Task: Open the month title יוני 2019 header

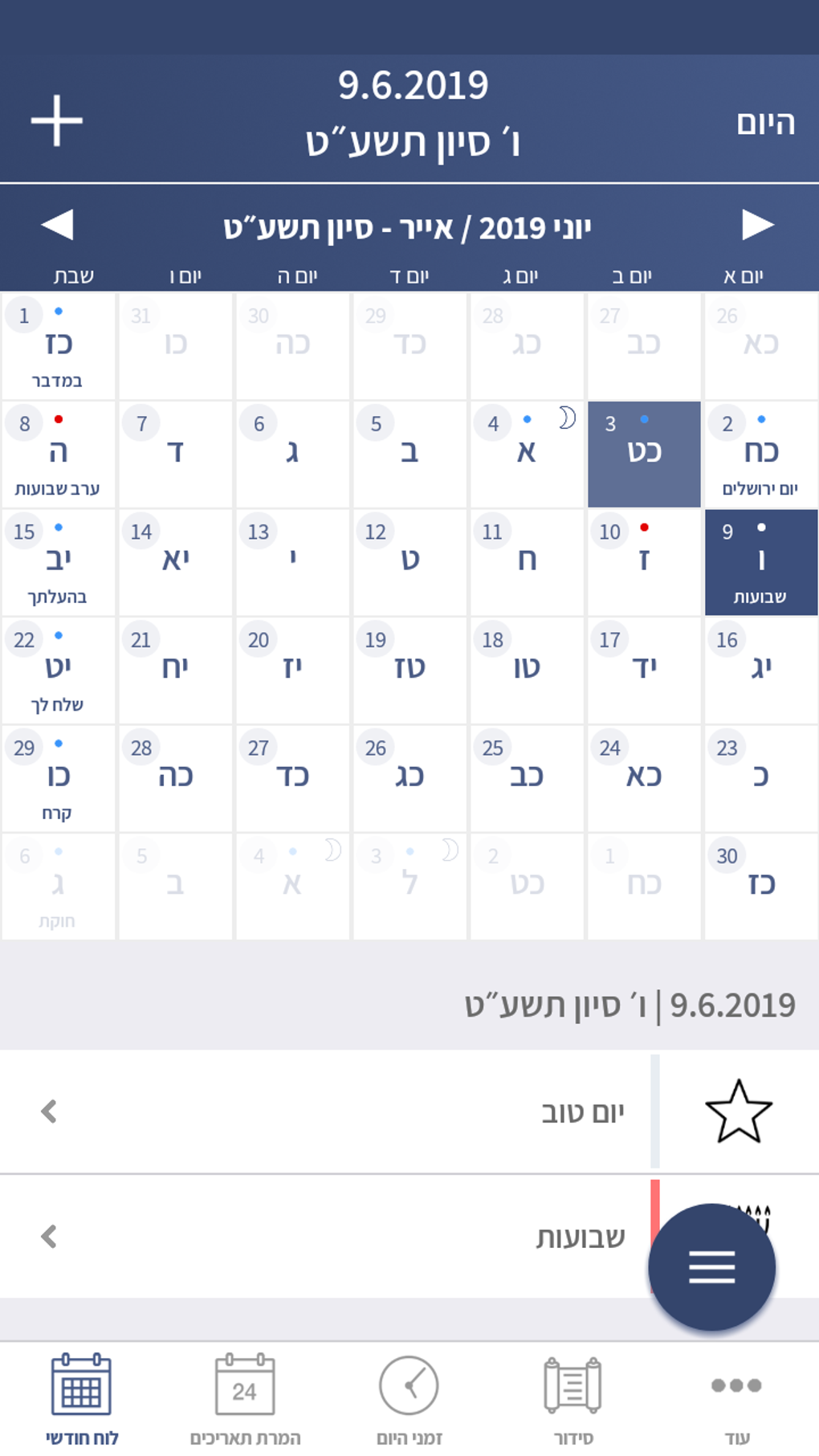Action: pyautogui.click(x=409, y=226)
